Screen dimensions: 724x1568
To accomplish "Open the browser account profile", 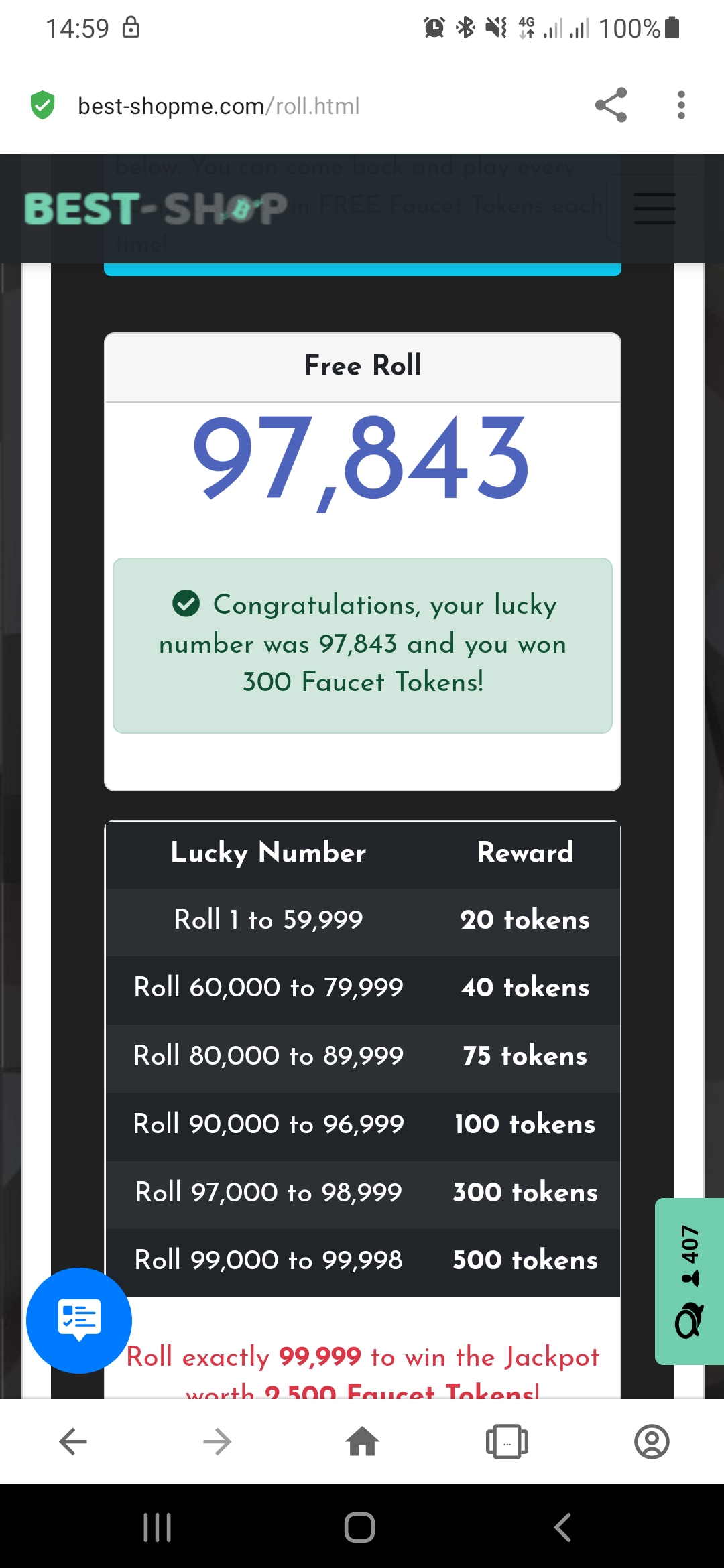I will coord(652,1441).
